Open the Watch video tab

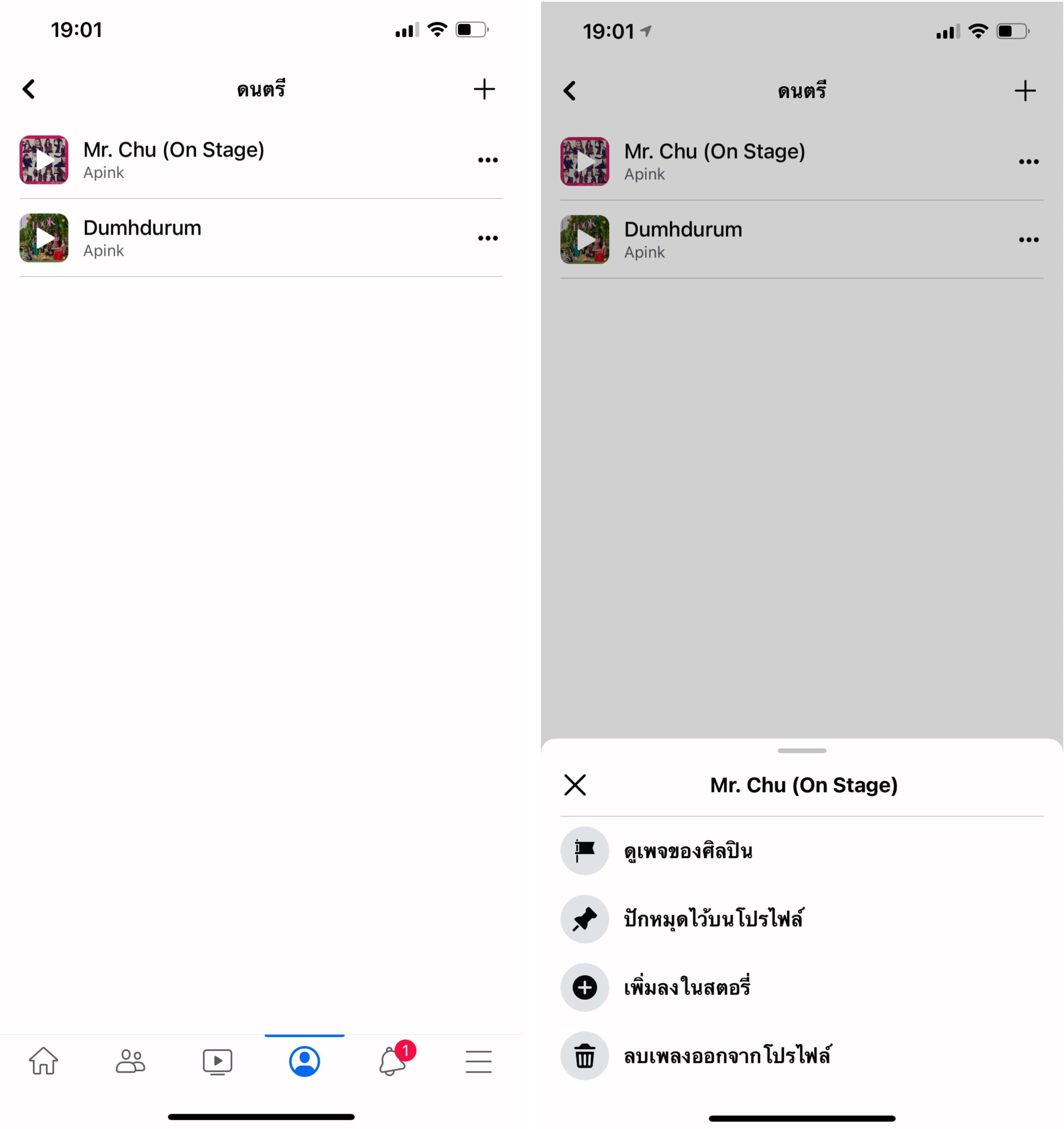pyautogui.click(x=217, y=1061)
